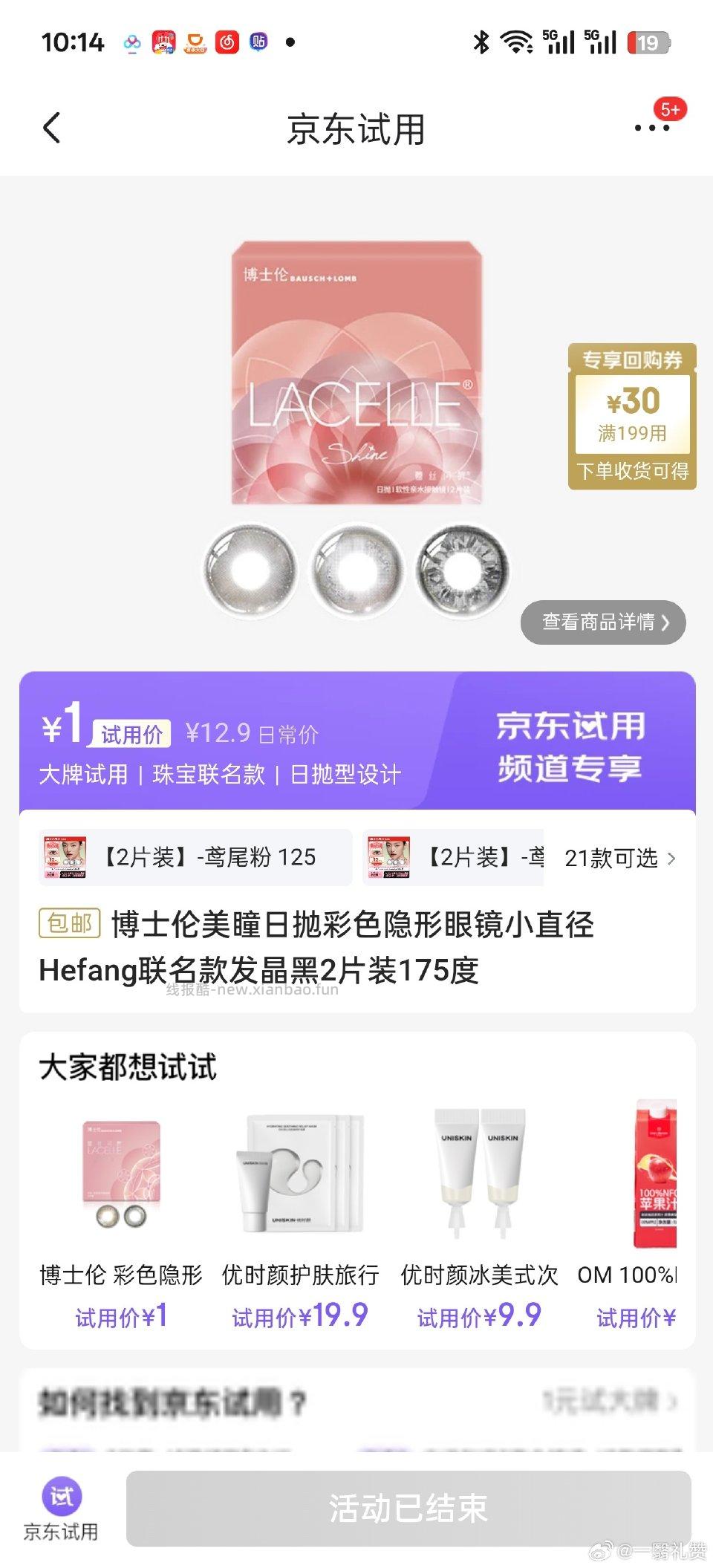Tap the 5+ message badge at top right
Image resolution: width=713 pixels, height=1568 pixels.
671,109
